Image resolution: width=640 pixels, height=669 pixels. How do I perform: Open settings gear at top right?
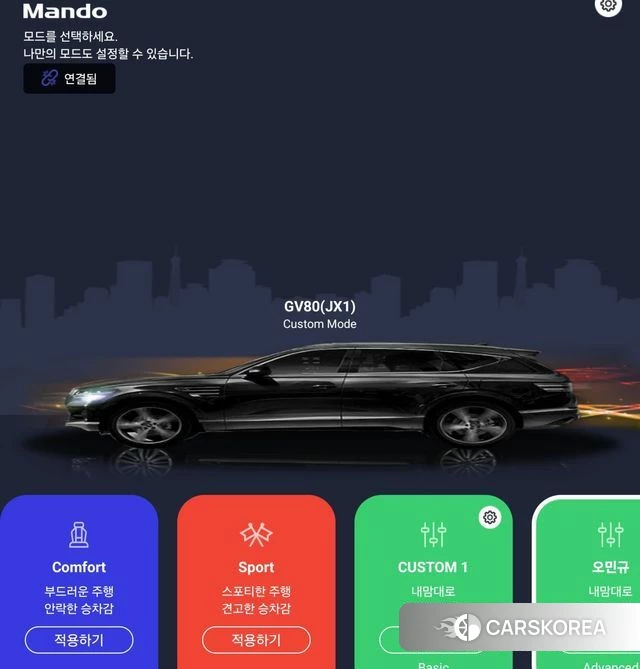click(x=607, y=5)
